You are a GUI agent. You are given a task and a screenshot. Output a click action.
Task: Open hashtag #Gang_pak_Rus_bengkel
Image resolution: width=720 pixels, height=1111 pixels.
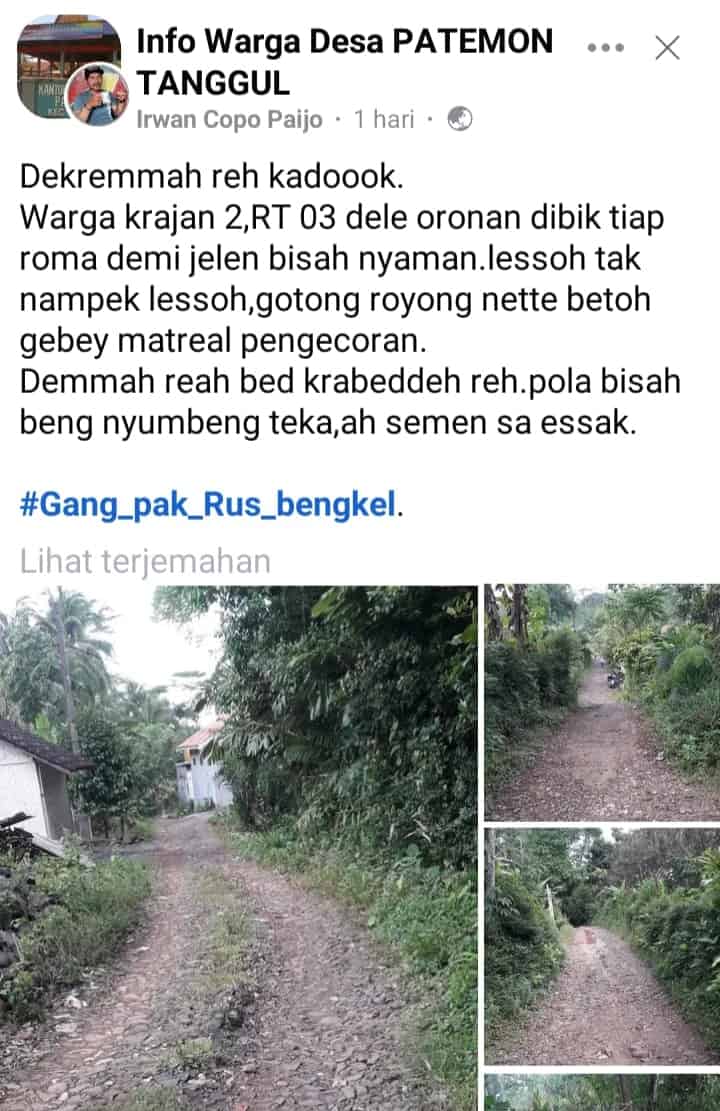(x=209, y=503)
